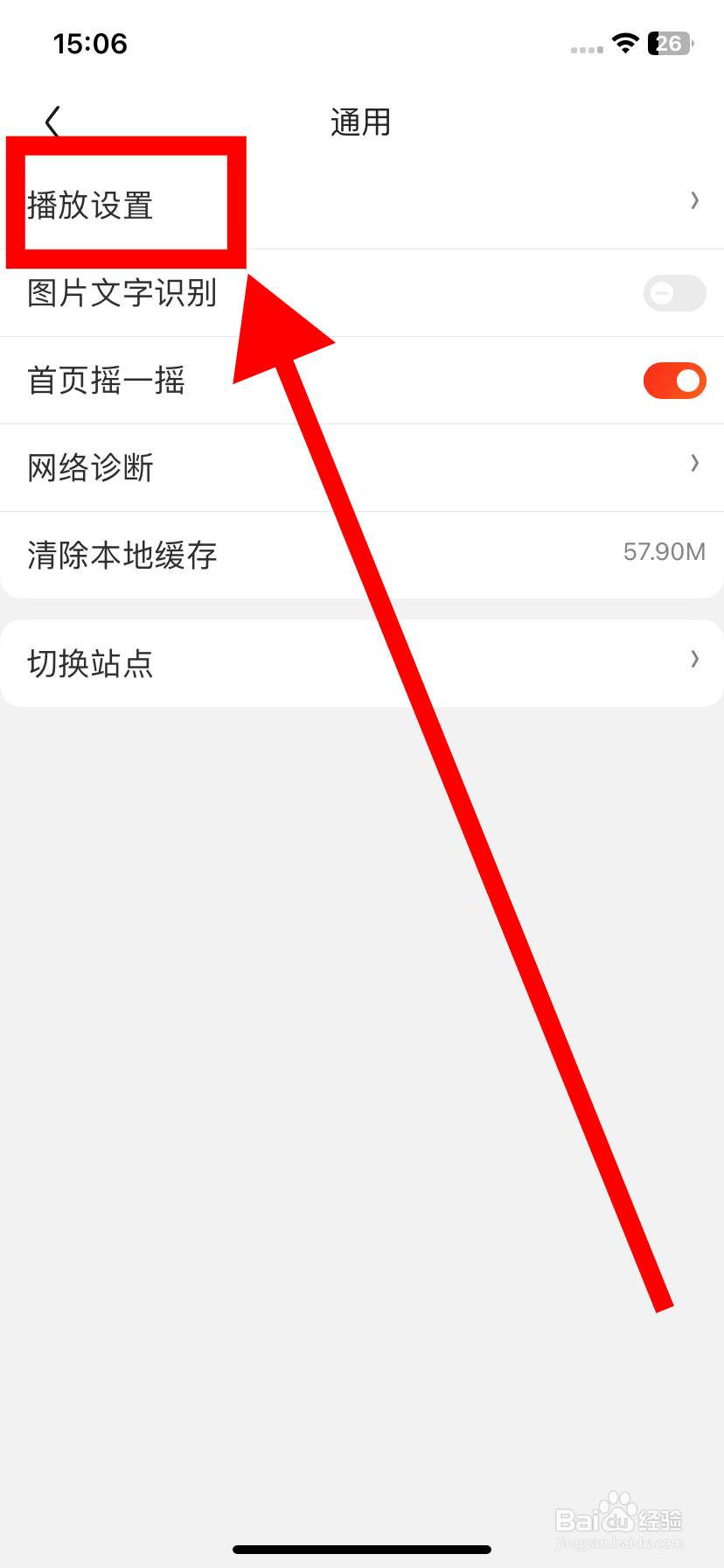Image resolution: width=724 pixels, height=1568 pixels.
Task: Open 切换站点 to switch sites
Action: click(90, 663)
